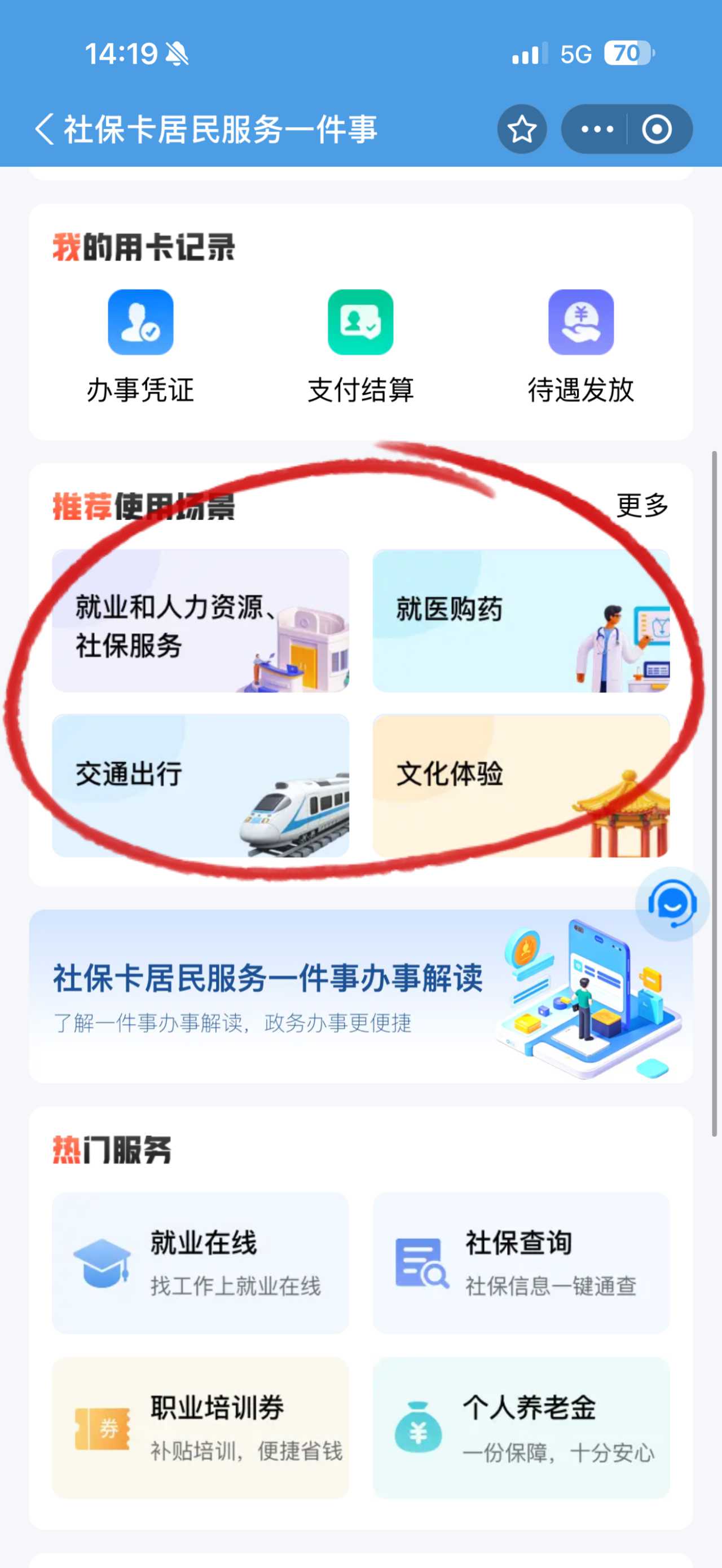Open the 就医购药 scenario card
Screen dimensions: 722x1568
pyautogui.click(x=521, y=620)
